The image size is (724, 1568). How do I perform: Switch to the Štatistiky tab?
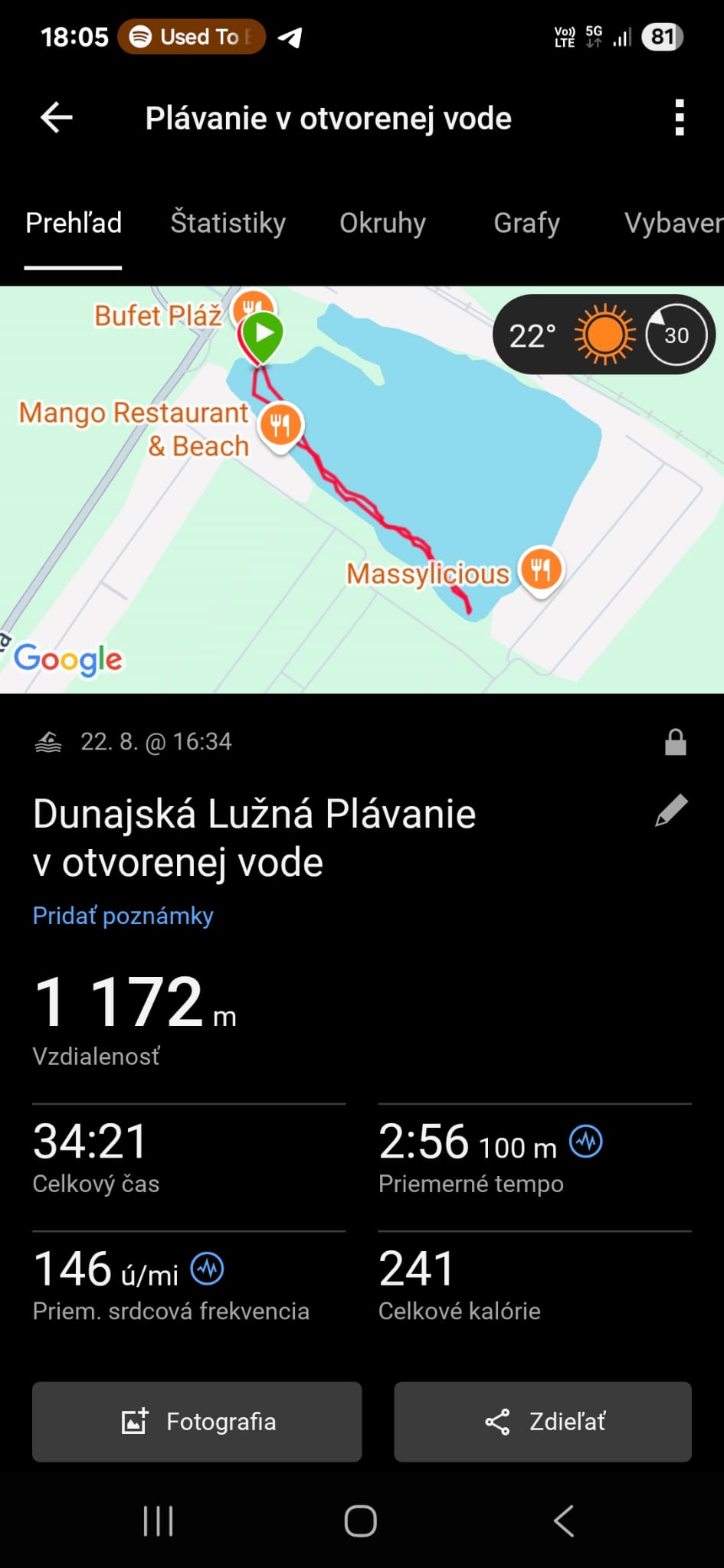(228, 223)
